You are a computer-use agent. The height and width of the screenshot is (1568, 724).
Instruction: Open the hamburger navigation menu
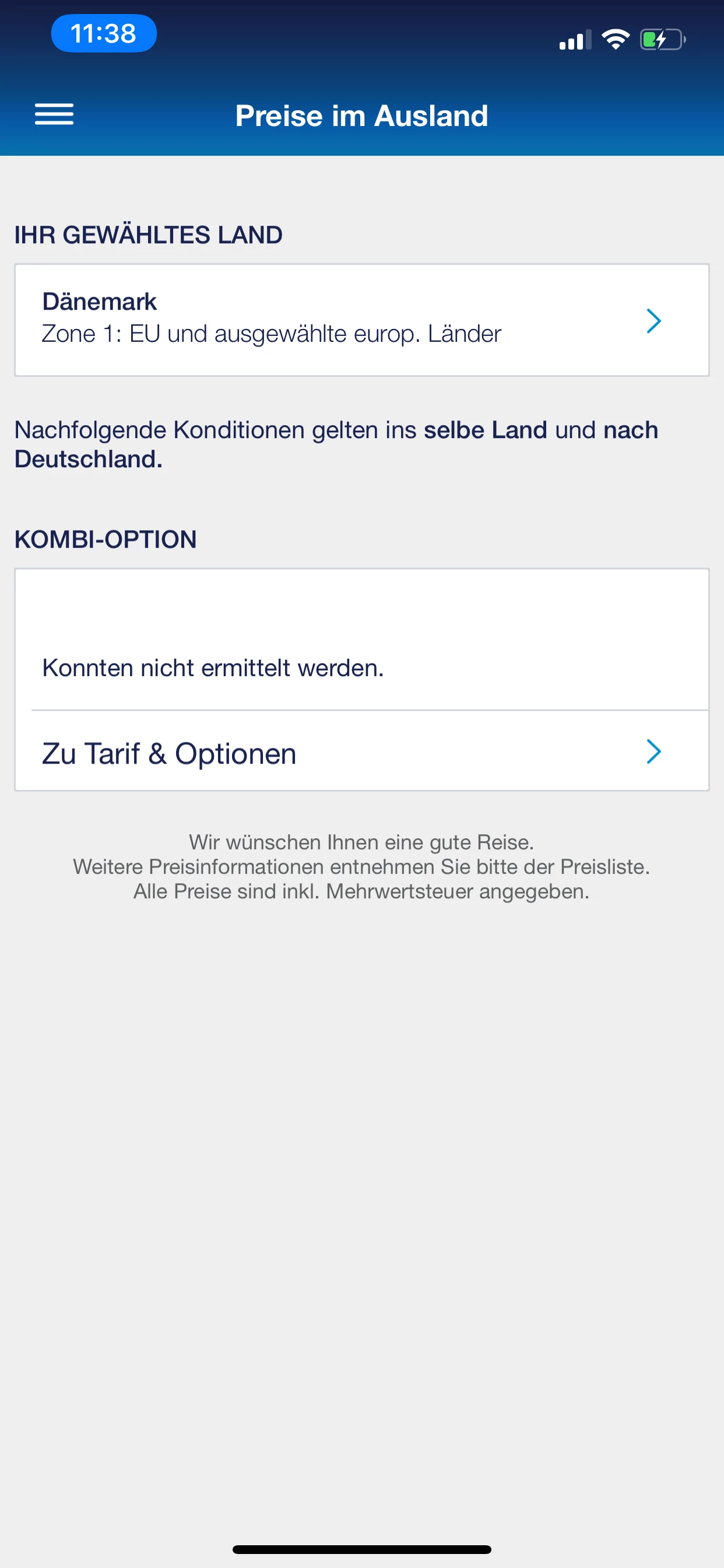pyautogui.click(x=54, y=114)
